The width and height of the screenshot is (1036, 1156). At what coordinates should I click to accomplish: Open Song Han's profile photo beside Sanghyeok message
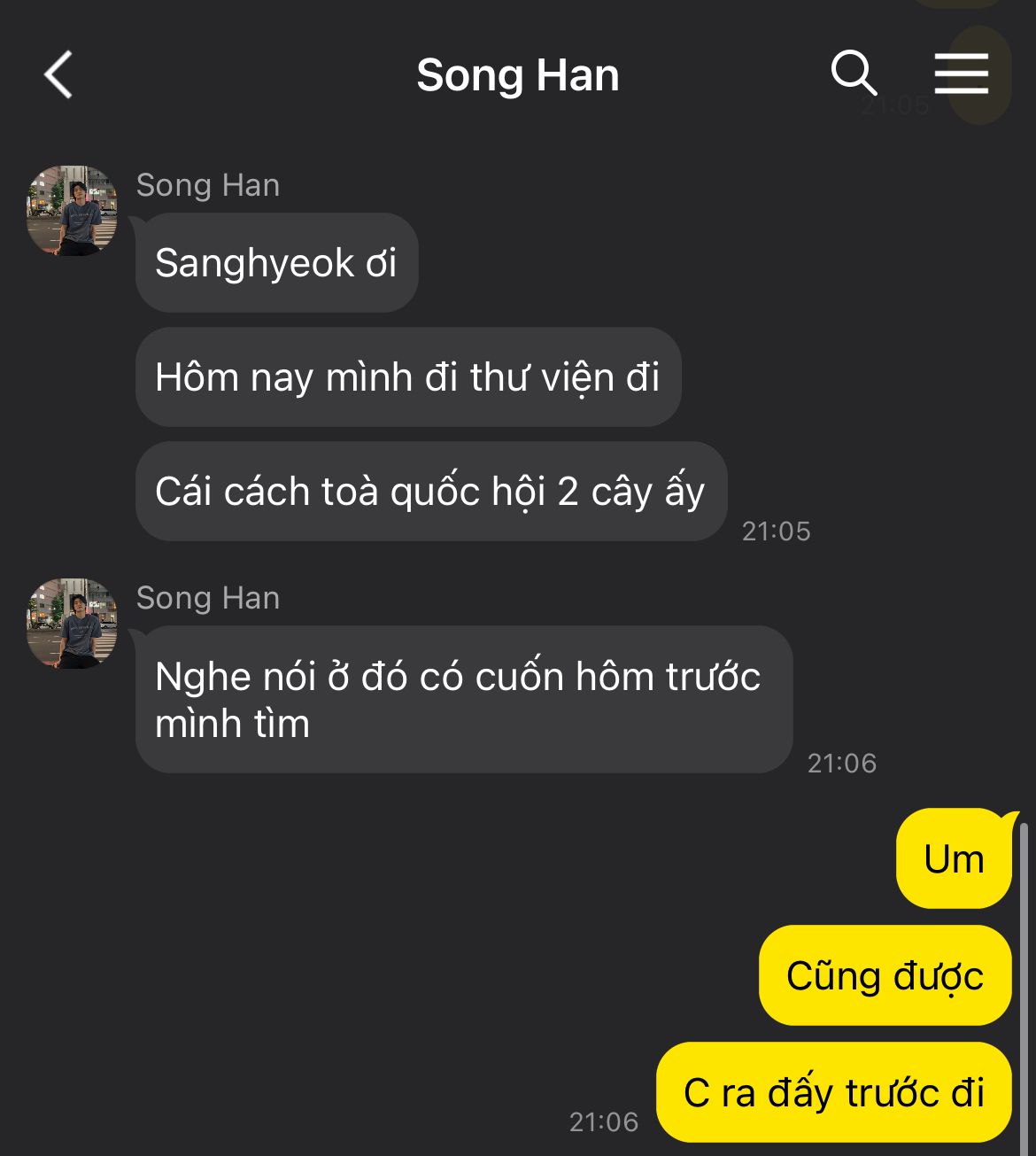[72, 211]
